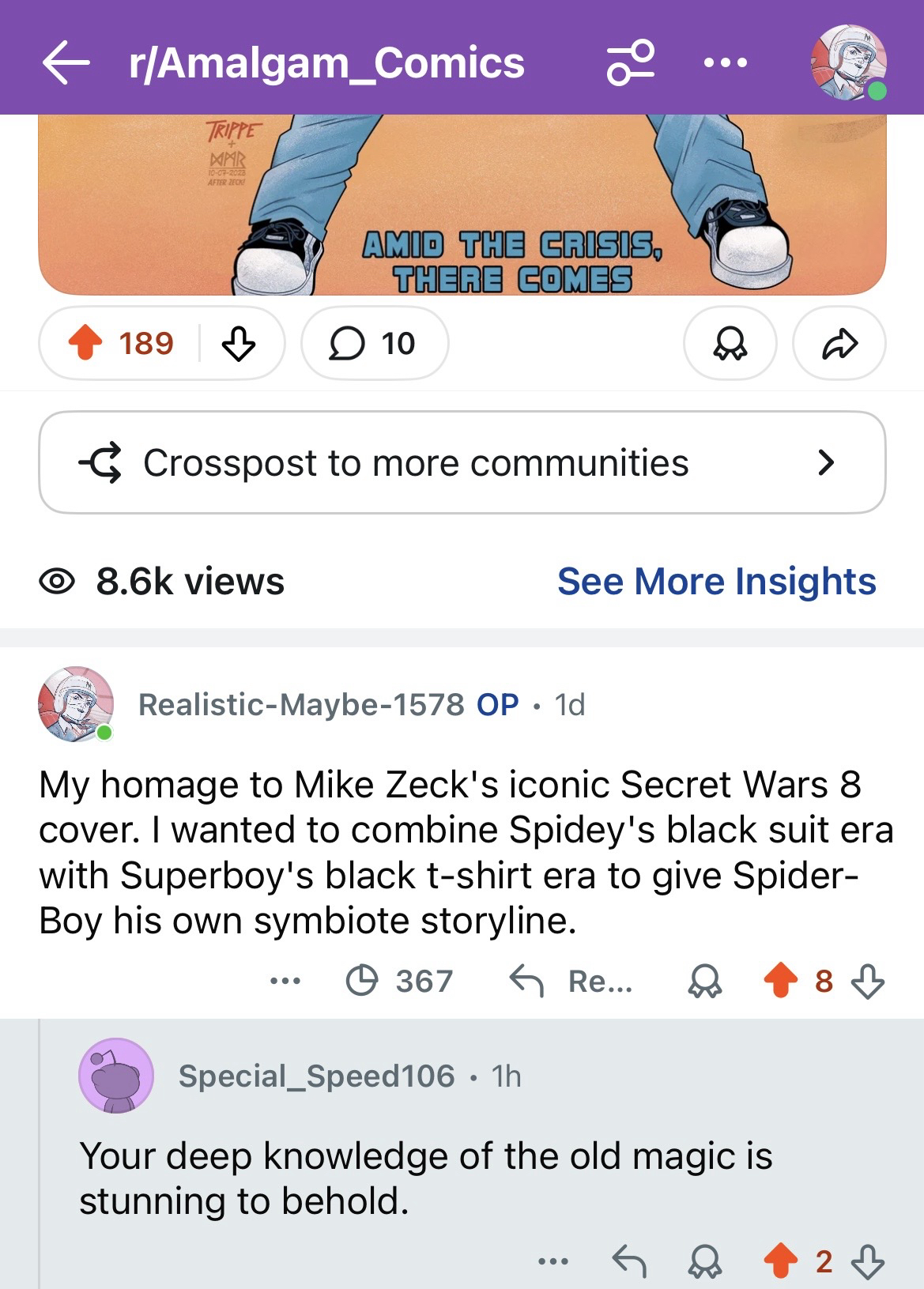The width and height of the screenshot is (924, 1289).
Task: Downvote the post
Action: tap(238, 344)
